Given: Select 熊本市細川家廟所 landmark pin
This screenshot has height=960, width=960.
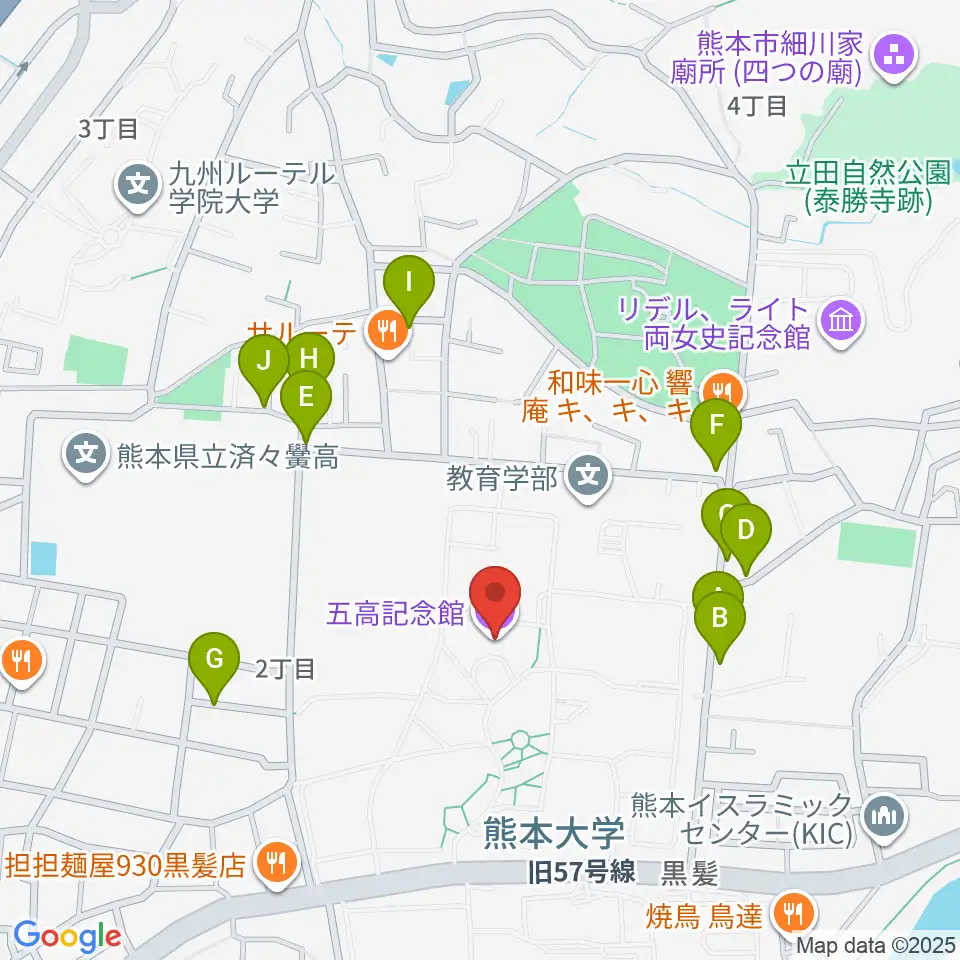Looking at the screenshot, I should coord(895,56).
